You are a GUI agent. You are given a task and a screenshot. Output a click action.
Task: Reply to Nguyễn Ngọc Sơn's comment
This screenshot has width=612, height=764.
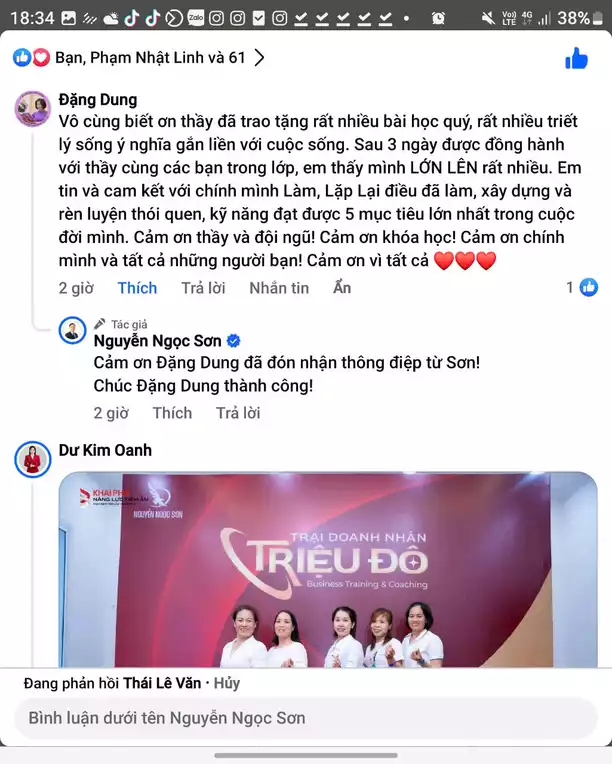[238, 412]
